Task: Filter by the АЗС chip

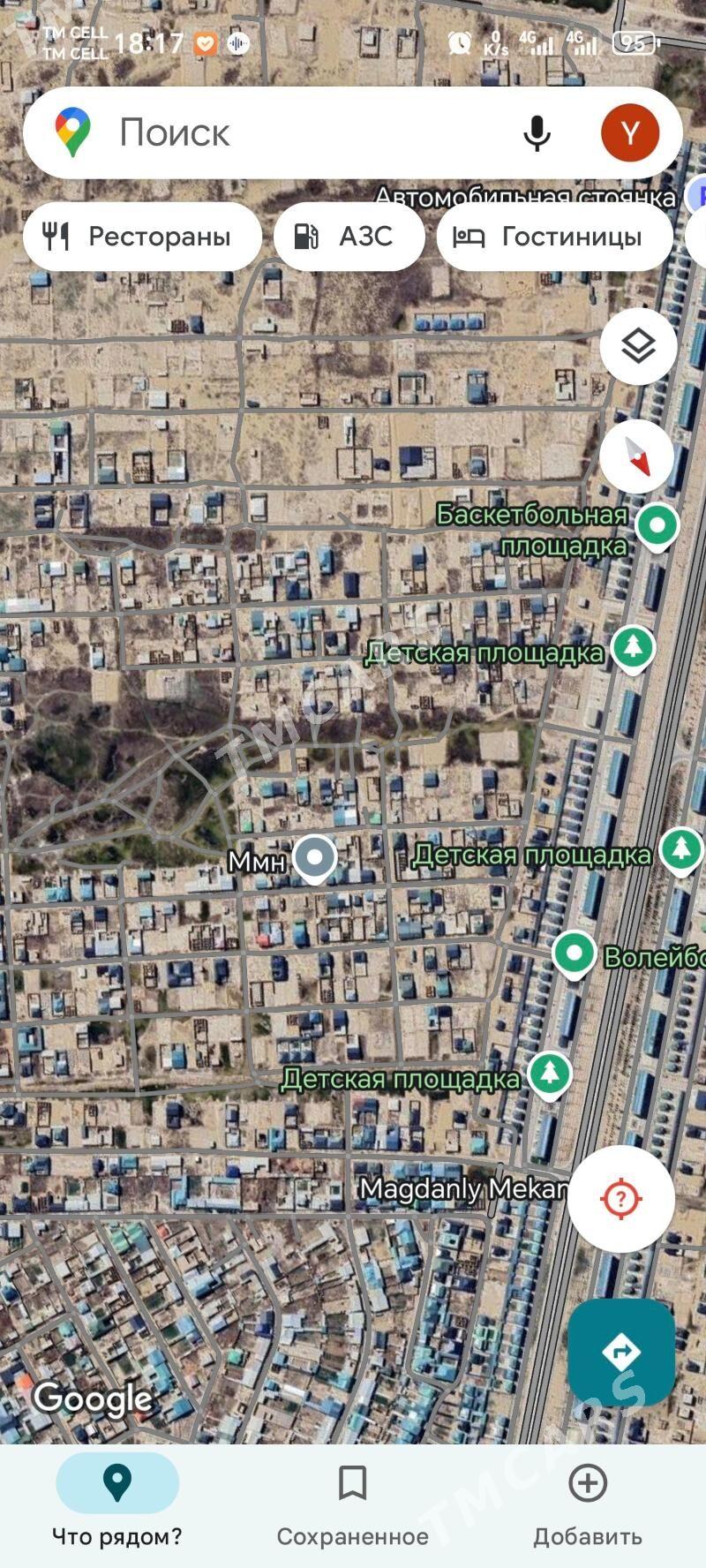Action: click(349, 237)
